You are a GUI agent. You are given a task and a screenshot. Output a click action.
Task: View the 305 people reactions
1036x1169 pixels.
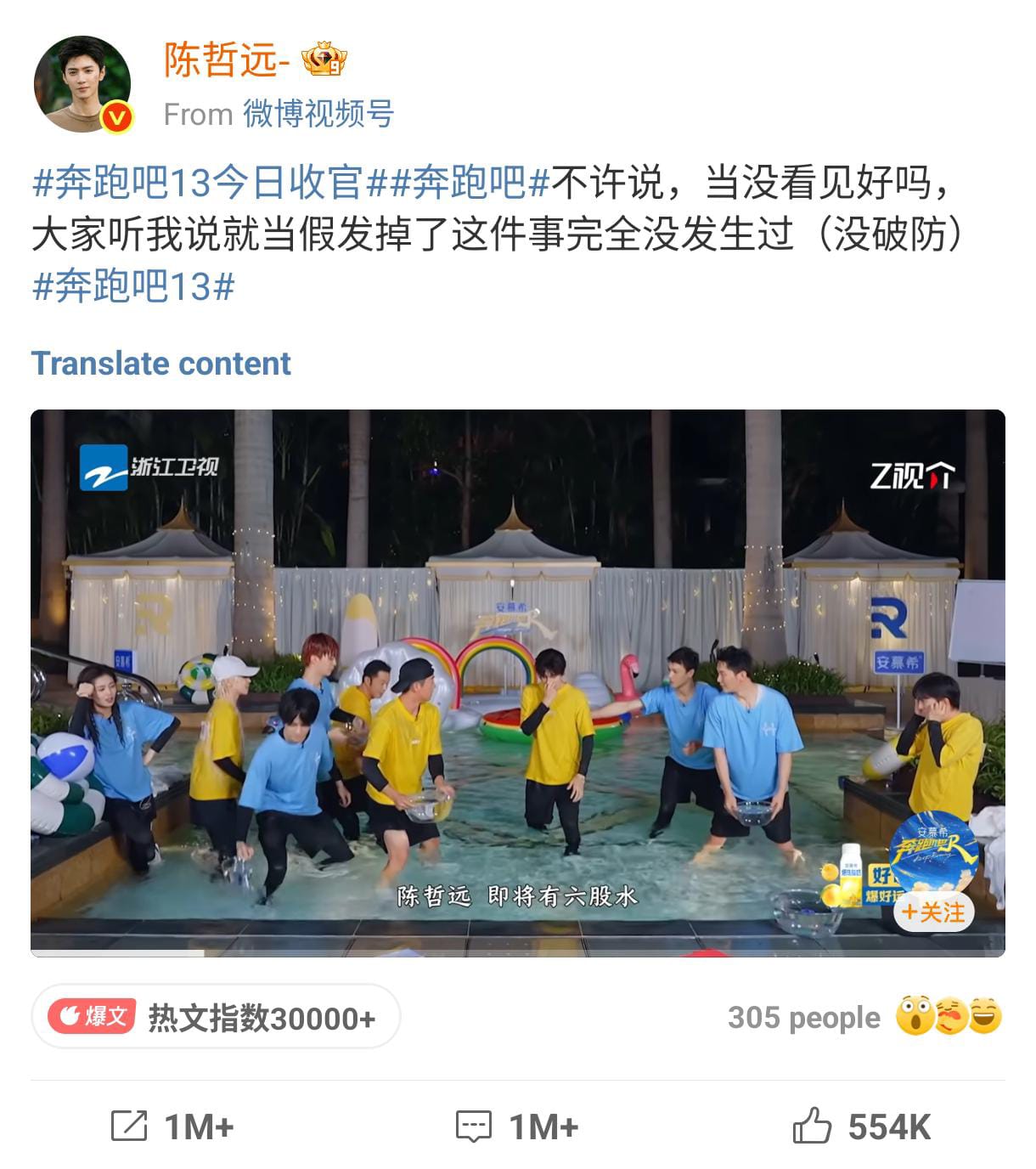864,1017
